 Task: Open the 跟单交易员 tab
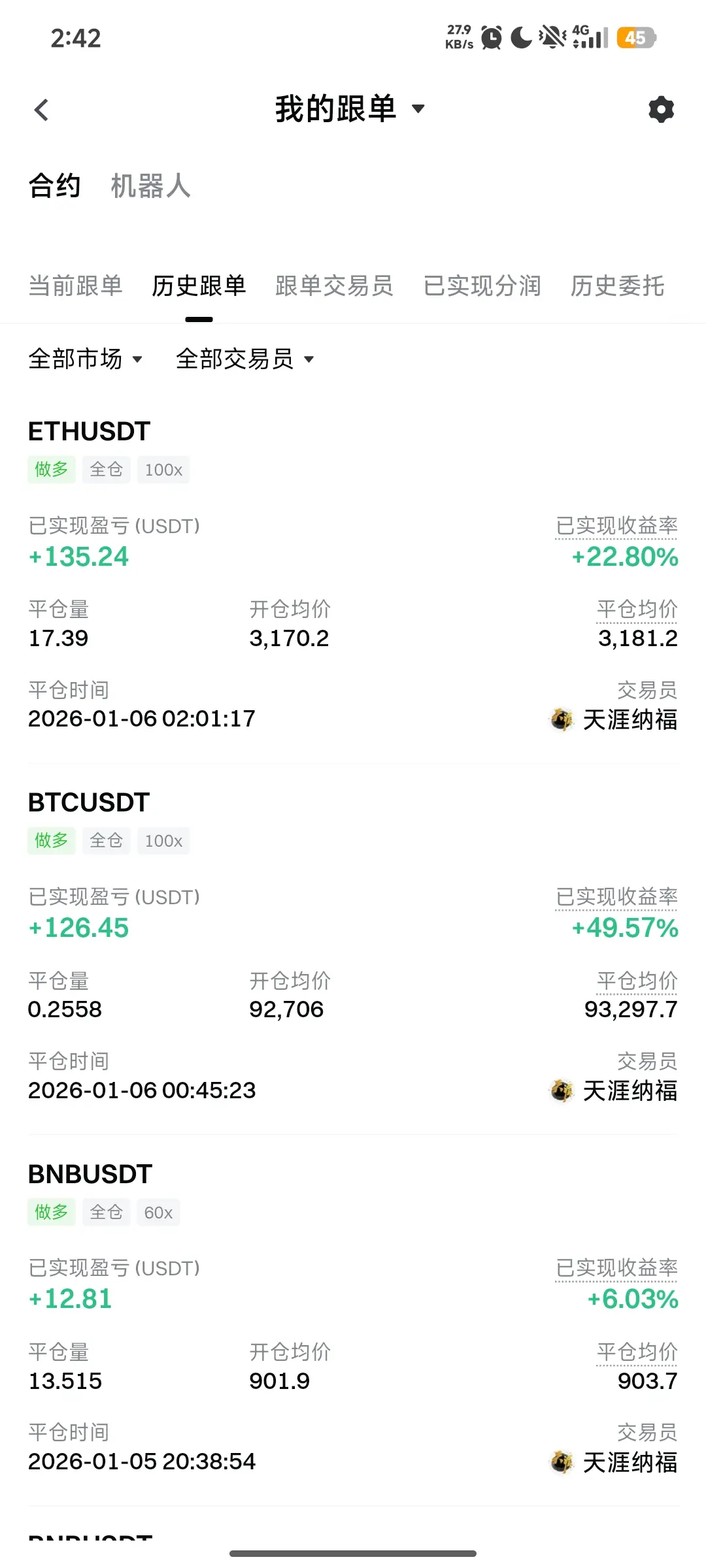point(334,286)
